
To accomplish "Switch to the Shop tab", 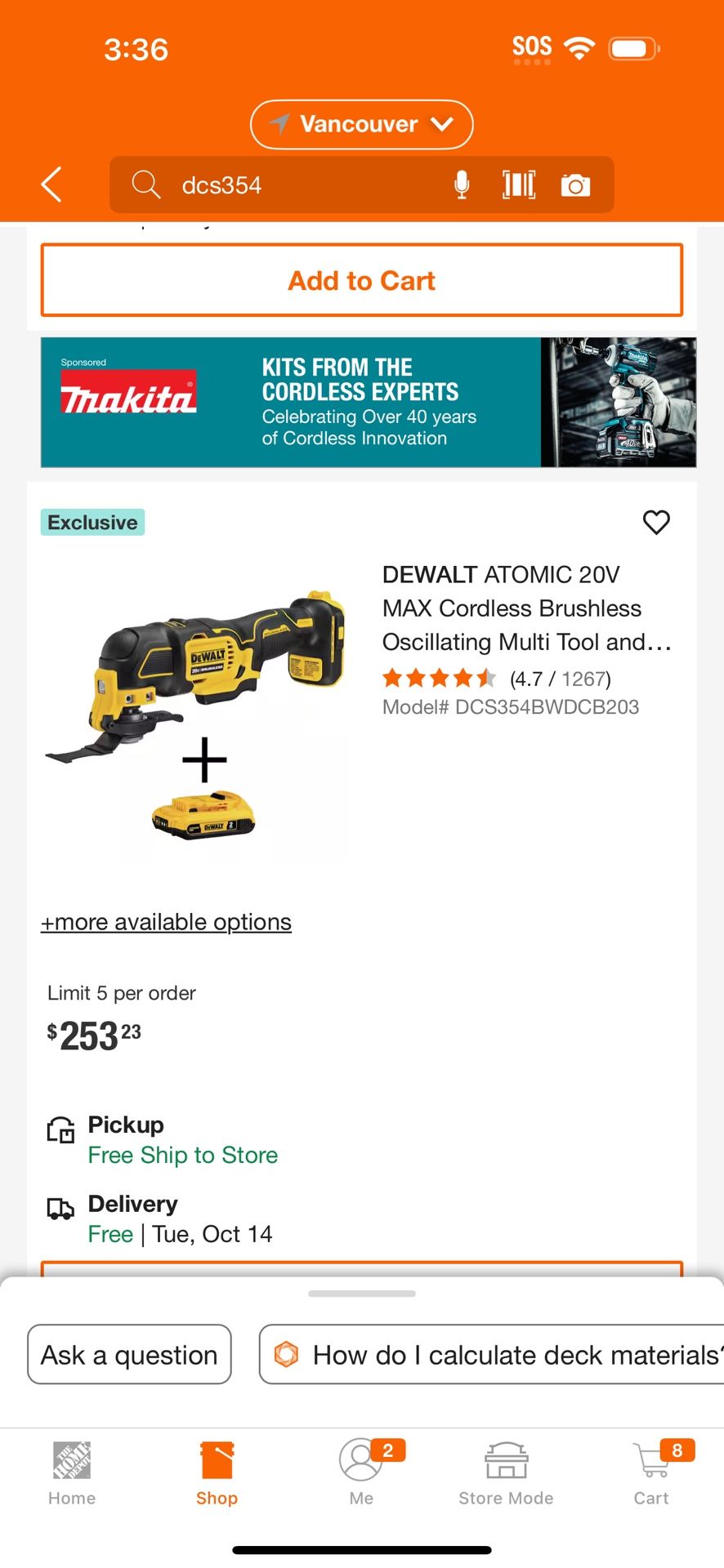I will (x=217, y=1472).
